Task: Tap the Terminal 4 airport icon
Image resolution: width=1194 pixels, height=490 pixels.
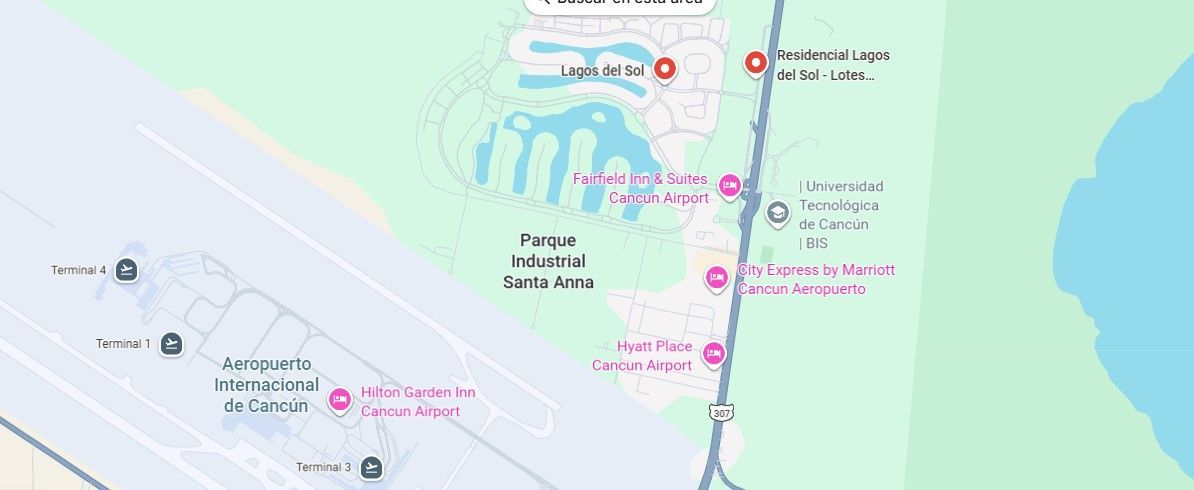Action: point(126,270)
